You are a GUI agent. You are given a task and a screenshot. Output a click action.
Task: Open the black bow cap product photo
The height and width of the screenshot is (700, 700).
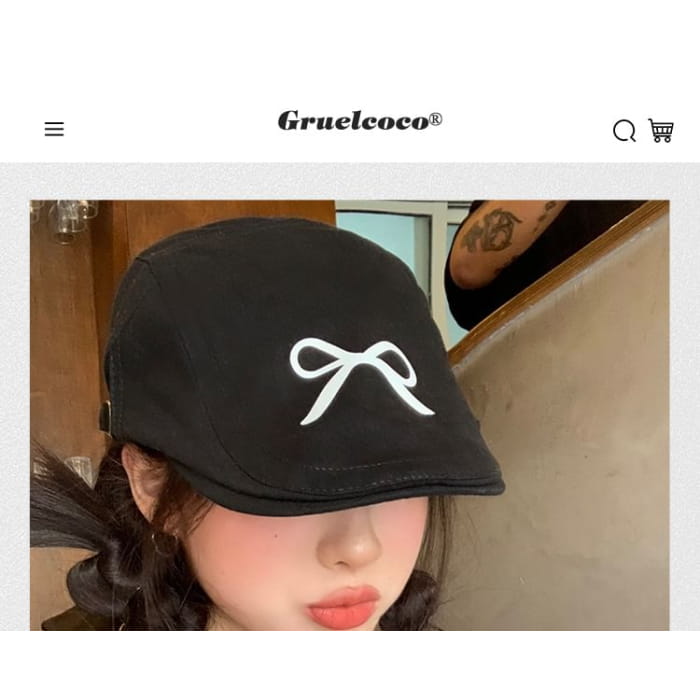tap(349, 415)
